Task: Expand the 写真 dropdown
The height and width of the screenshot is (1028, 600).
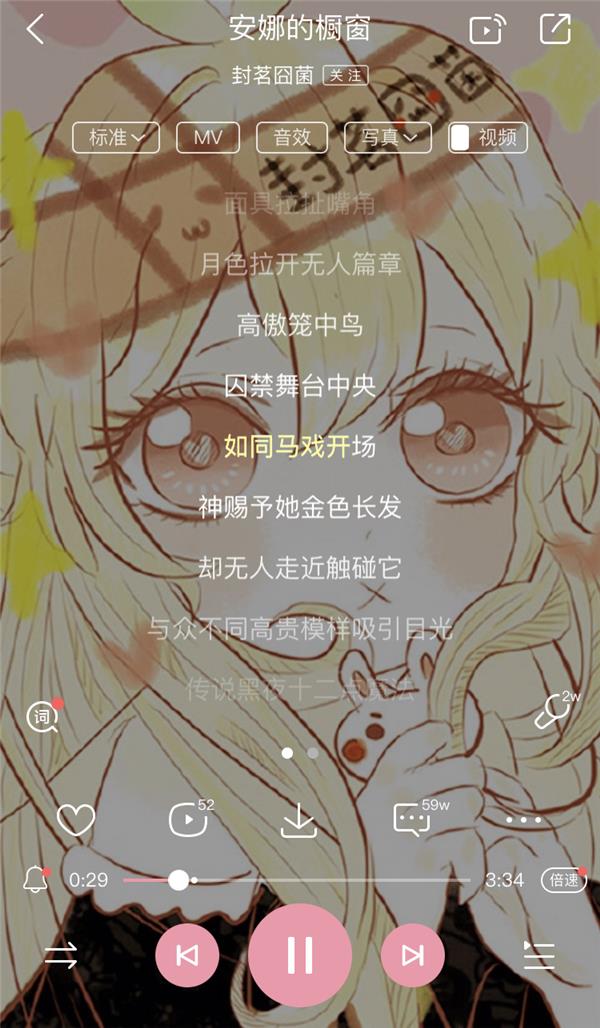Action: point(387,137)
